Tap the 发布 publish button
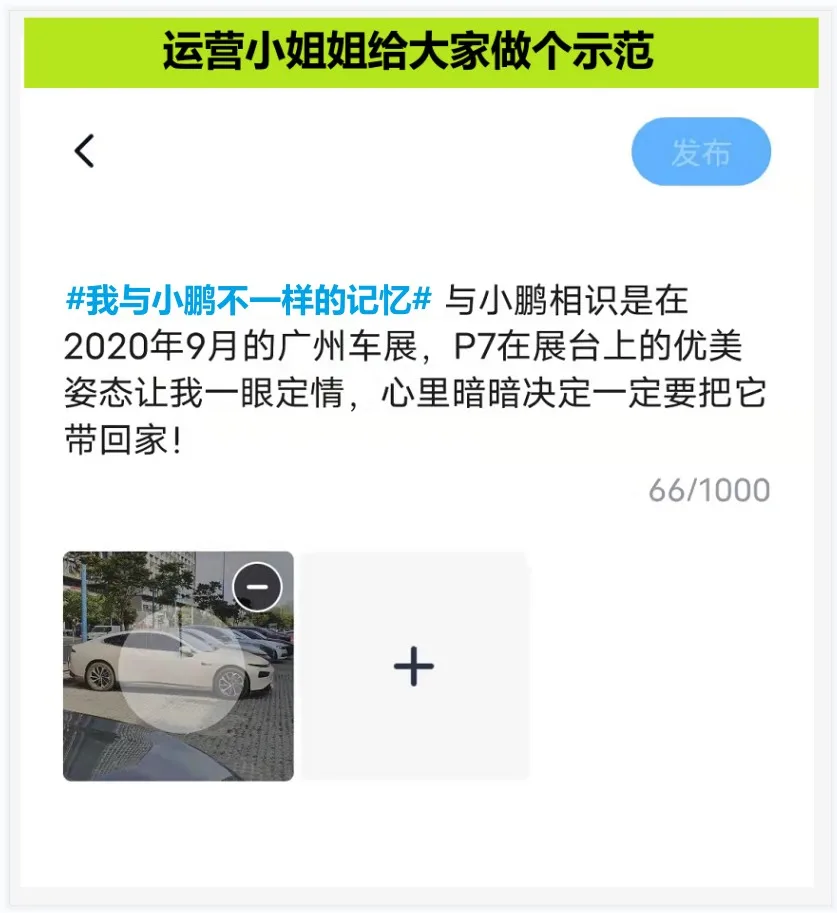837x913 pixels. 701,152
